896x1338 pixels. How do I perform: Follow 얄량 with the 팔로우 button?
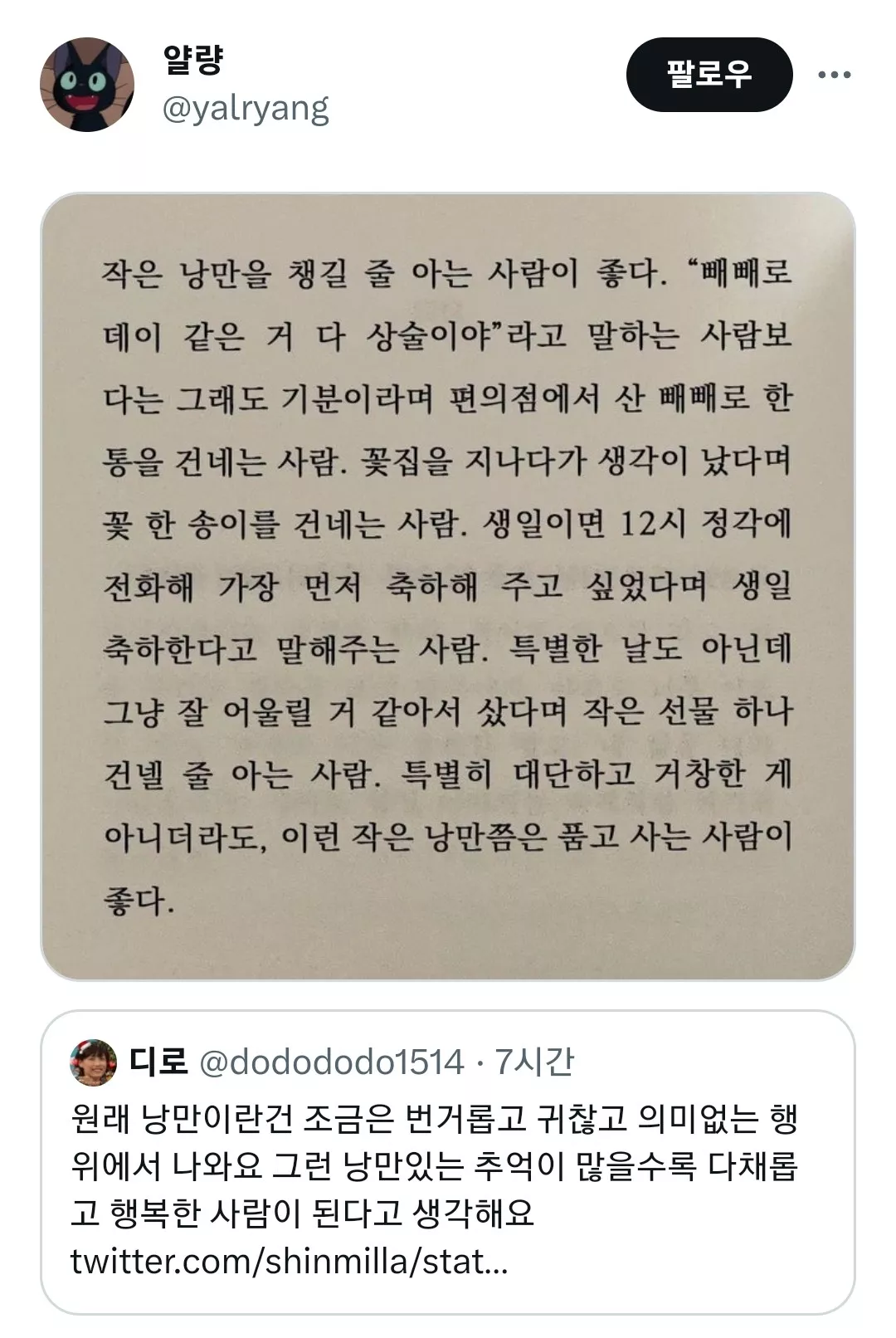point(709,75)
